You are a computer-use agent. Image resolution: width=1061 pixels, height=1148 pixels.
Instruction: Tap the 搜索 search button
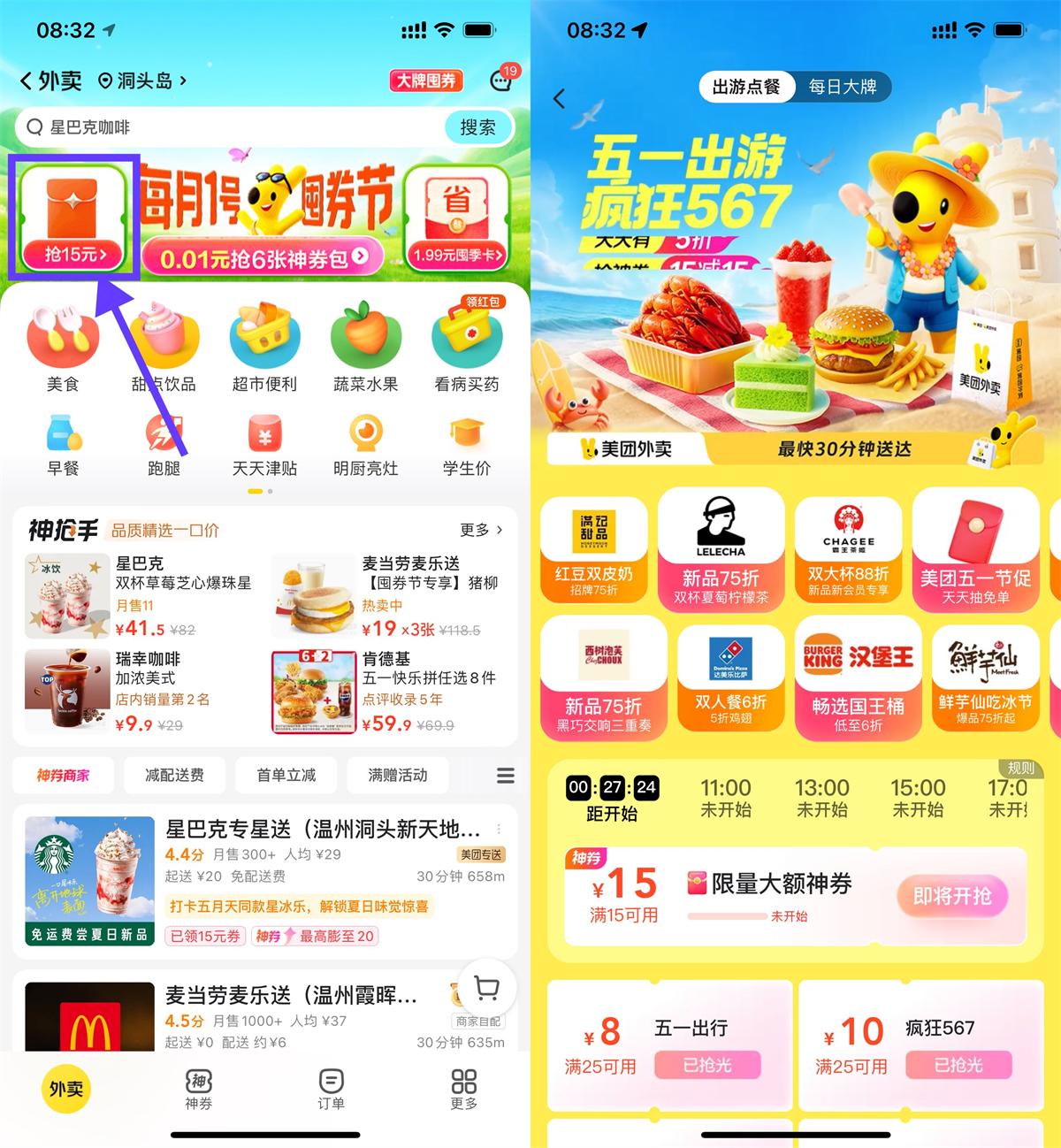point(477,127)
